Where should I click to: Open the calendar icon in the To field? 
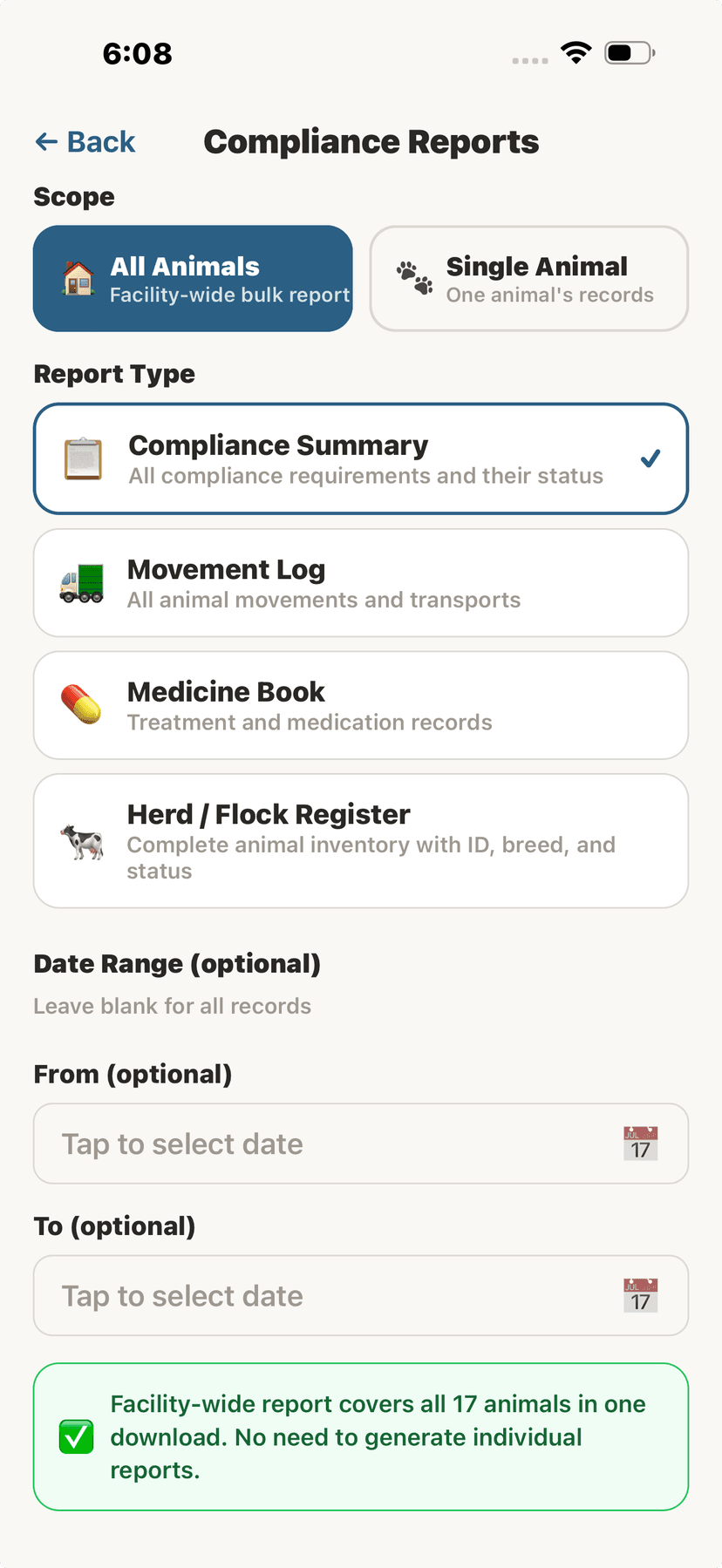coord(641,1295)
